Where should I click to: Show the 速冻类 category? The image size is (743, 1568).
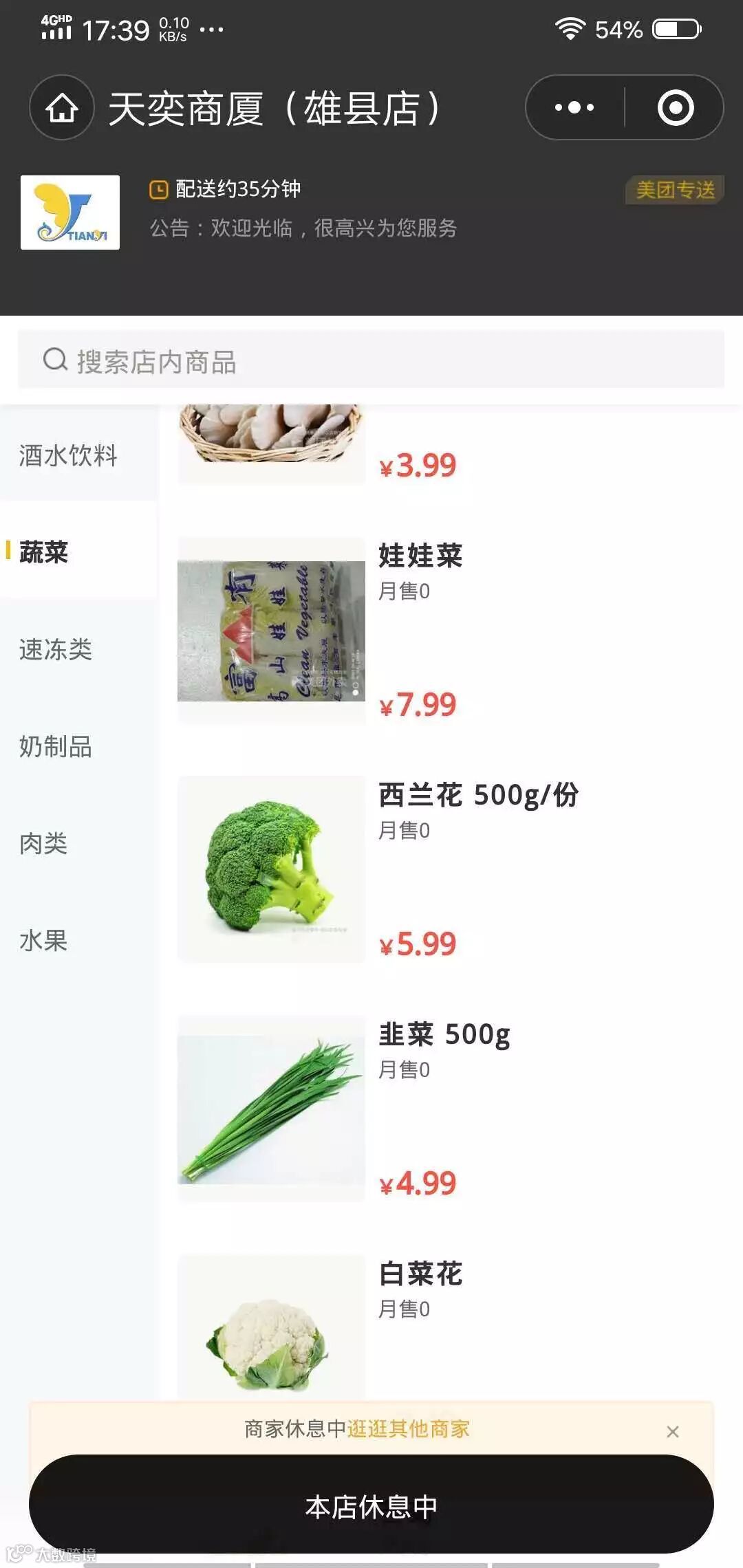tap(56, 649)
